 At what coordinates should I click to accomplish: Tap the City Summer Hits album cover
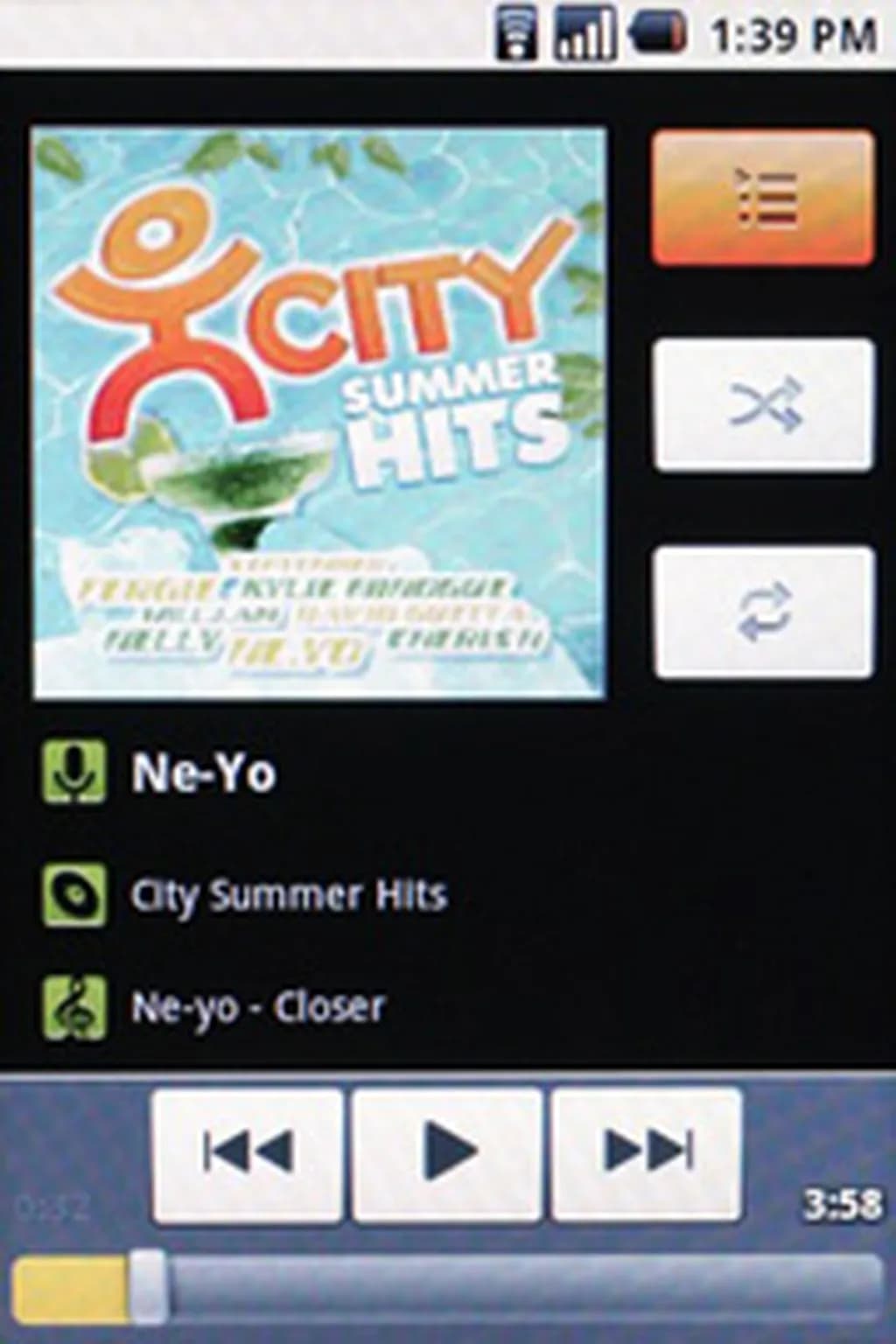[318, 413]
